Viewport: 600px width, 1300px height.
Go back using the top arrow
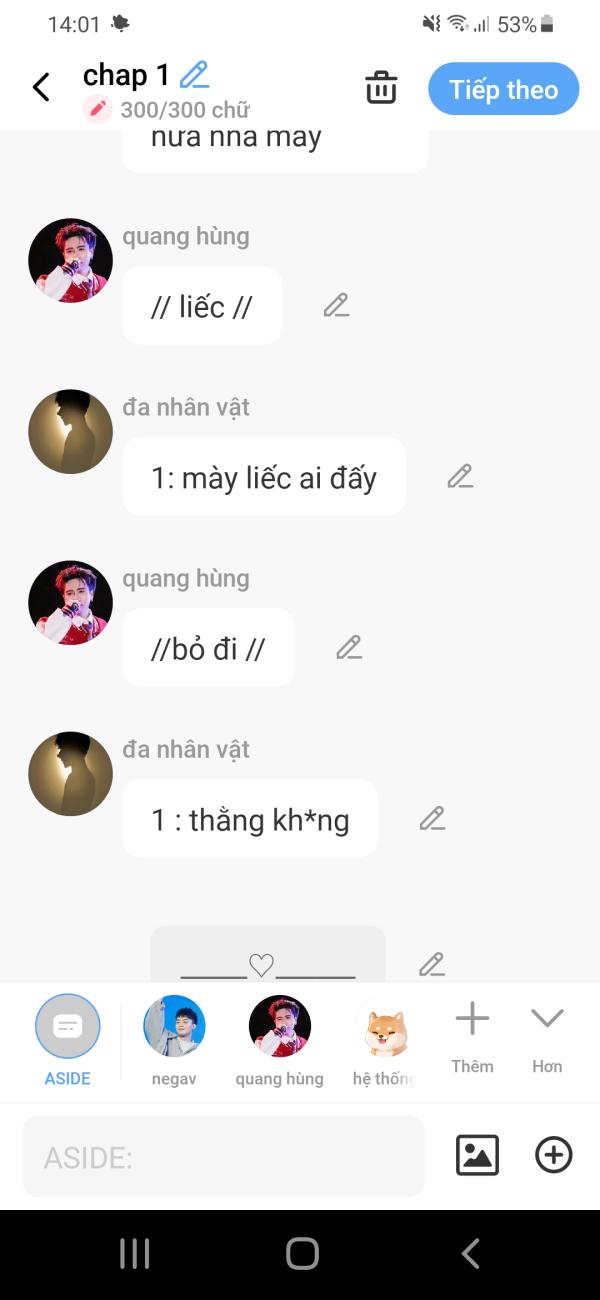(41, 88)
